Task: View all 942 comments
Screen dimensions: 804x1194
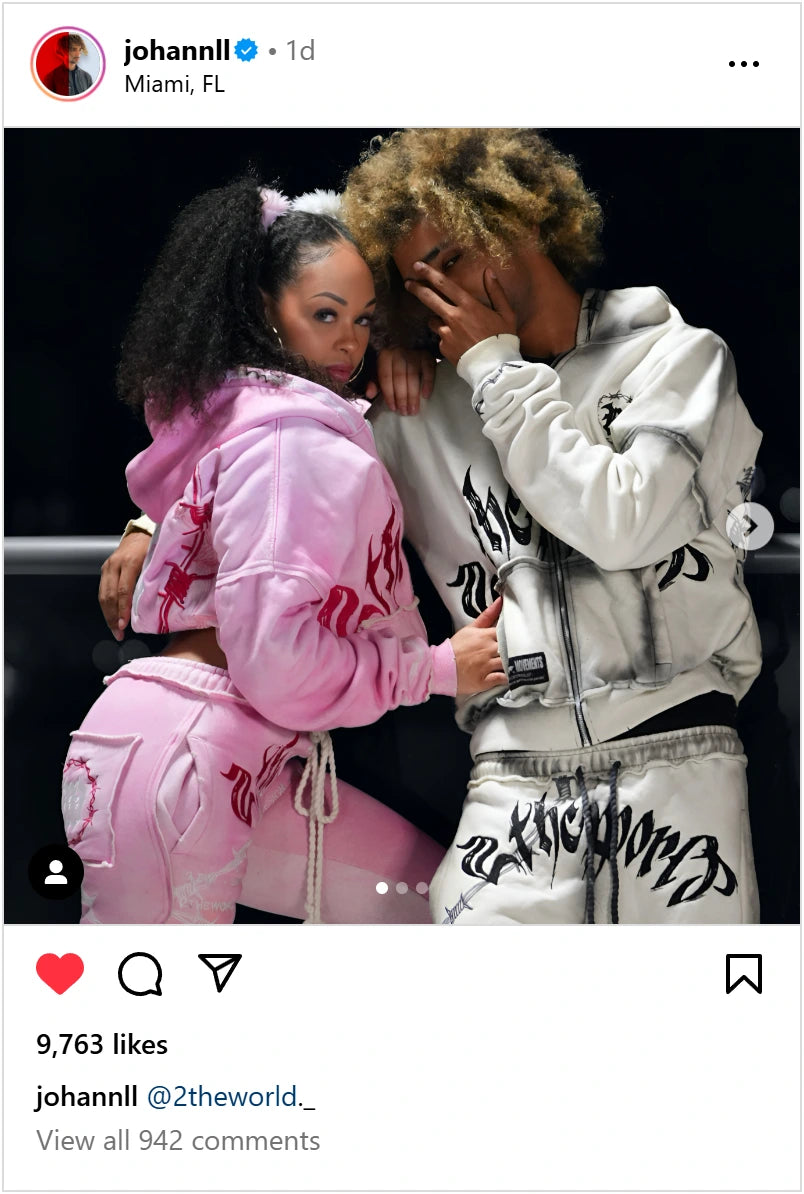Action: (x=178, y=1140)
